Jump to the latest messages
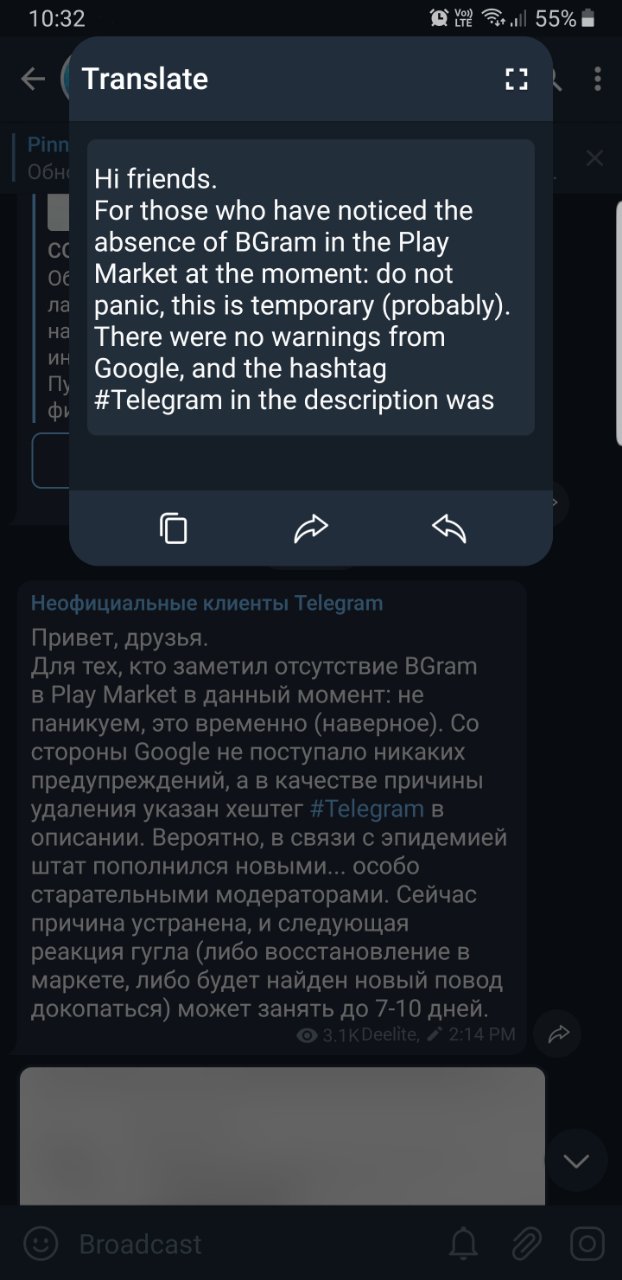 point(576,1160)
